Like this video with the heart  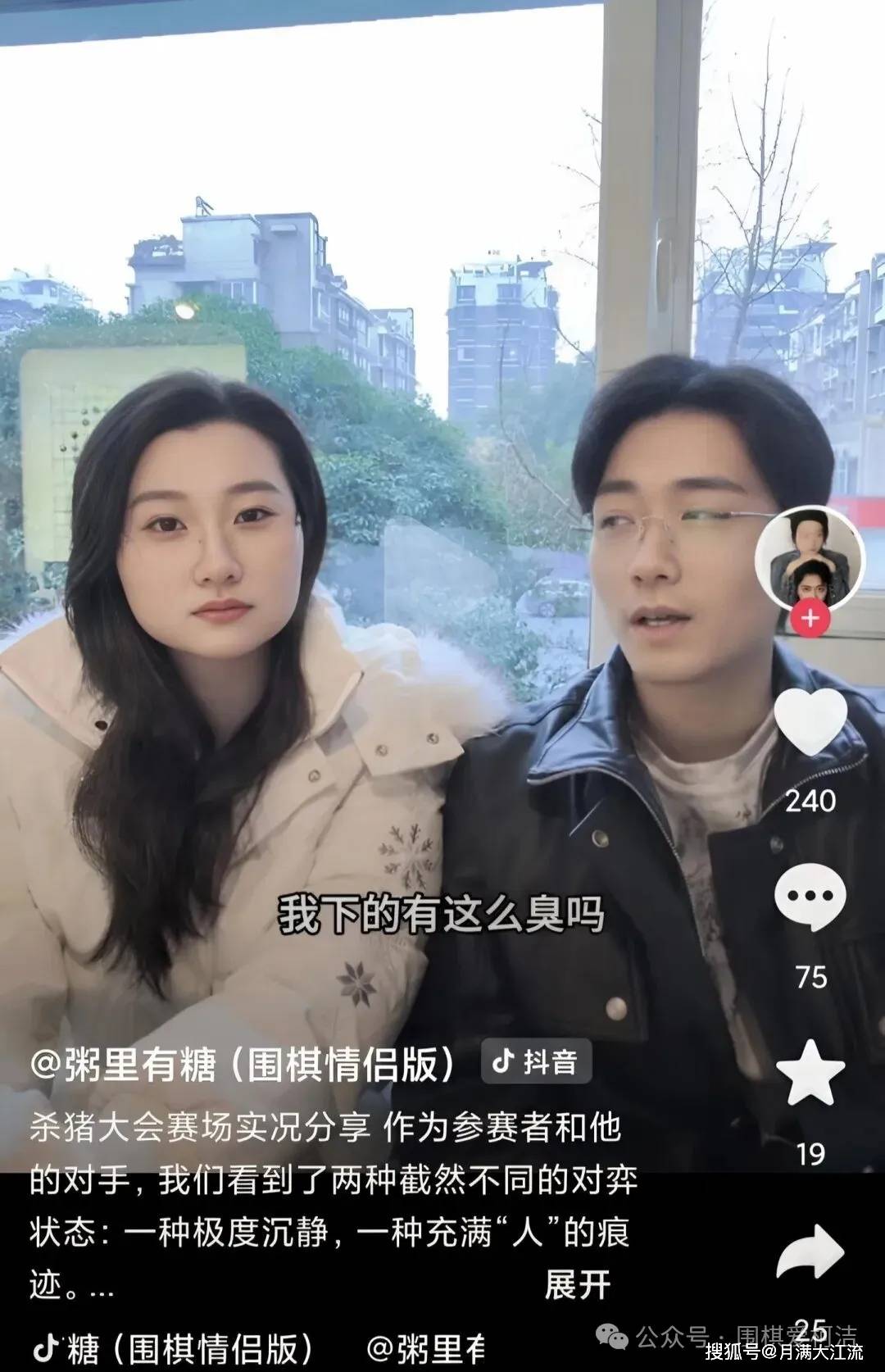click(x=810, y=723)
